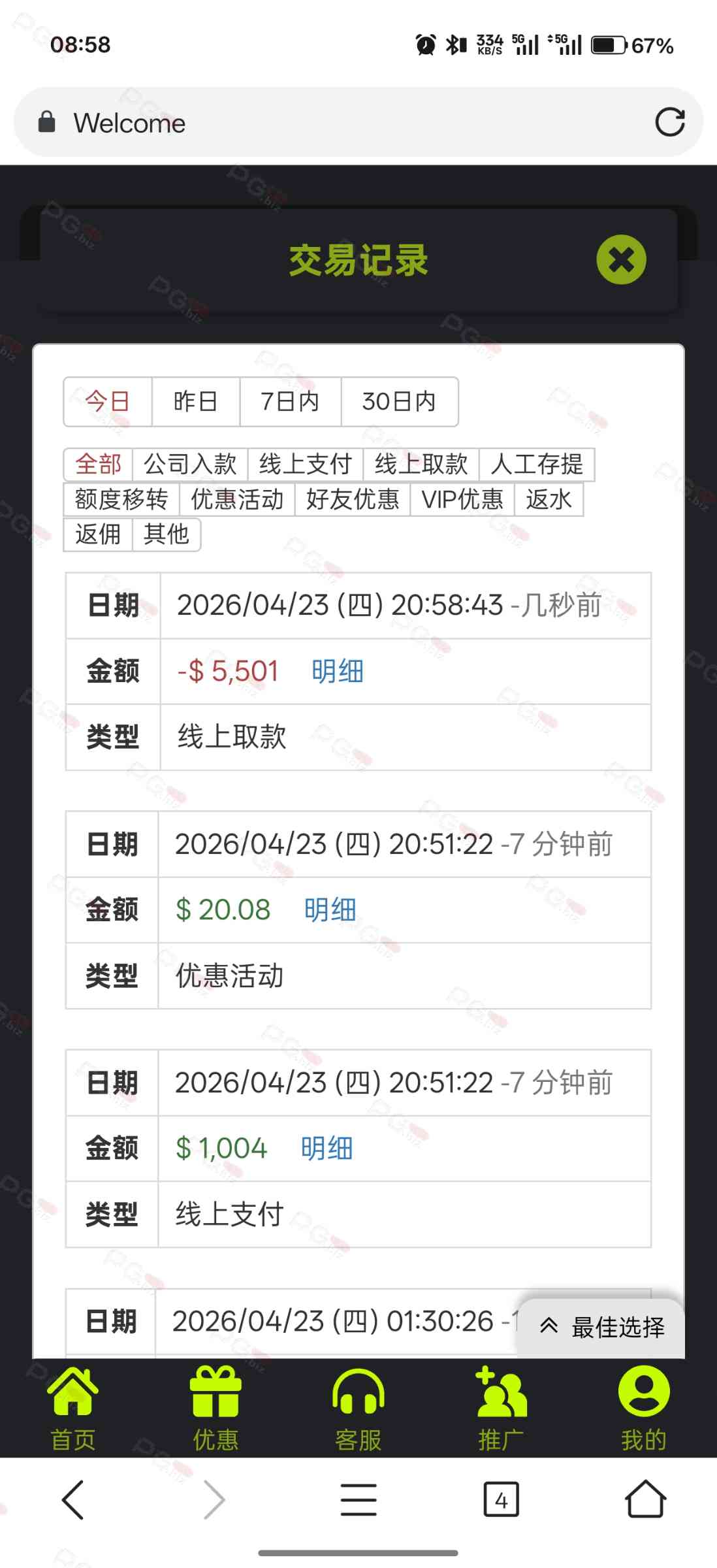Close the 交易记录 dialog
The width and height of the screenshot is (717, 1568).
coord(620,259)
